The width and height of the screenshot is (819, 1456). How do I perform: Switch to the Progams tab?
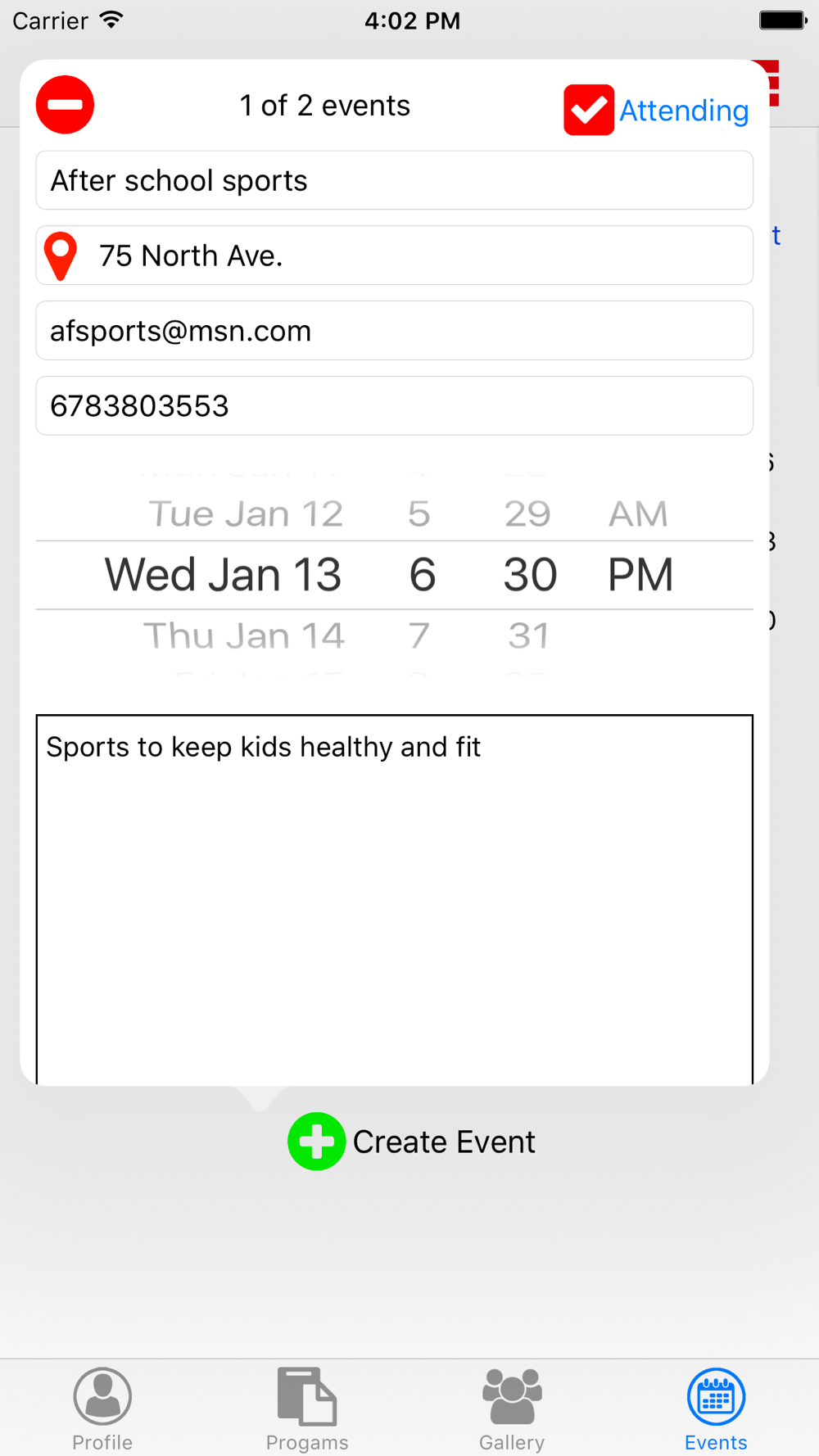pyautogui.click(x=307, y=1409)
